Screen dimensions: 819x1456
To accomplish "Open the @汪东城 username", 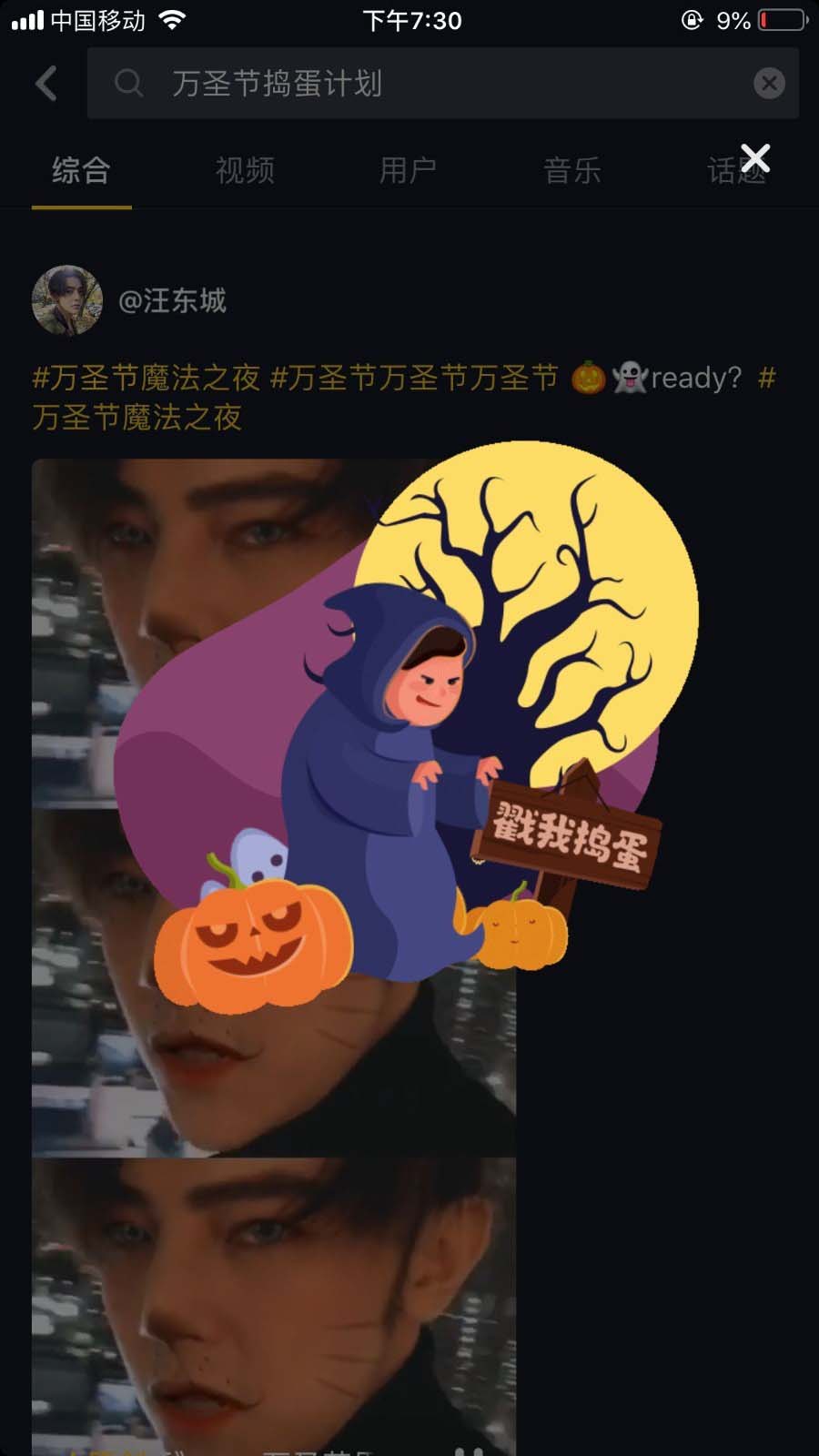I will coord(173,300).
